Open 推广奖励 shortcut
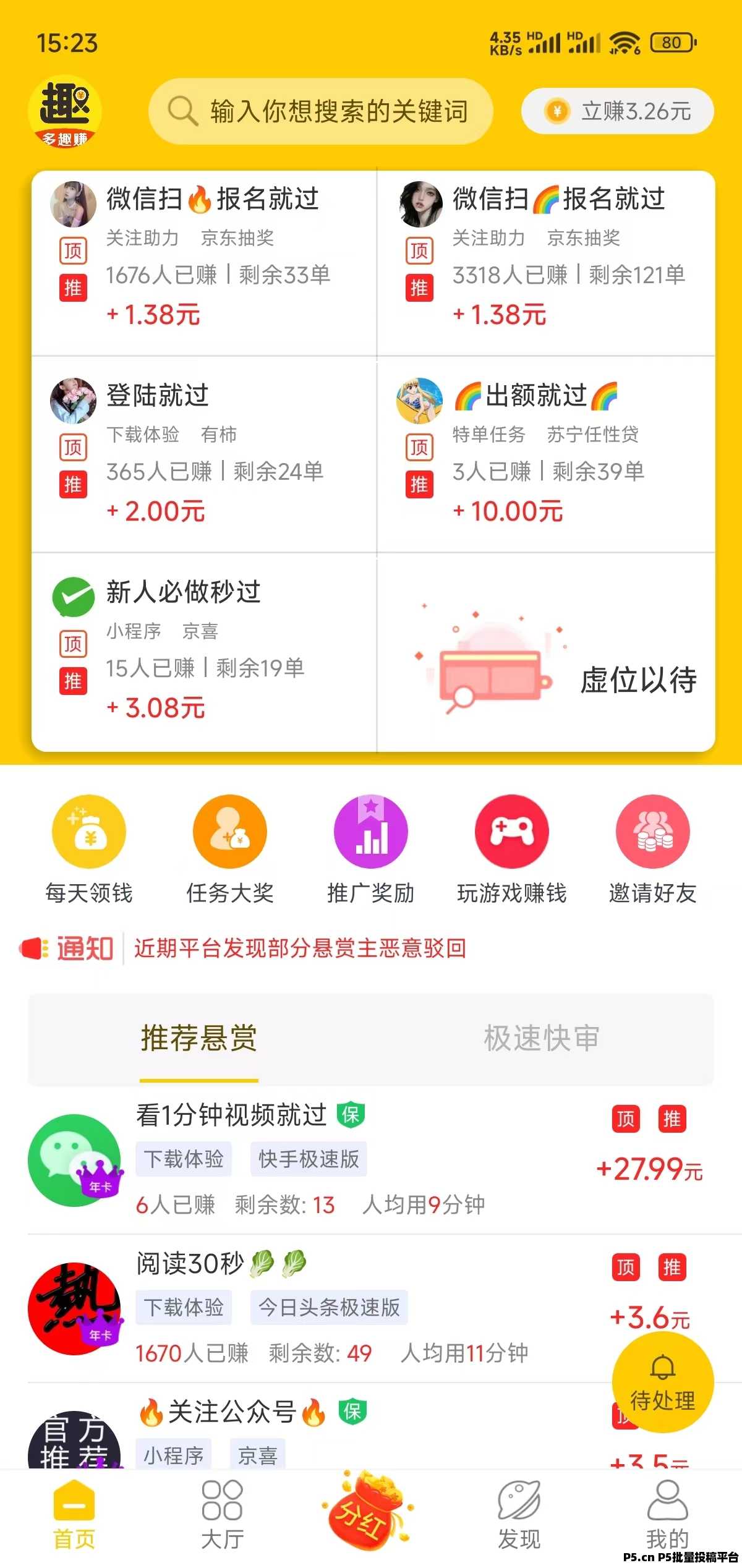Screen dimensions: 742x1568 click(371, 848)
